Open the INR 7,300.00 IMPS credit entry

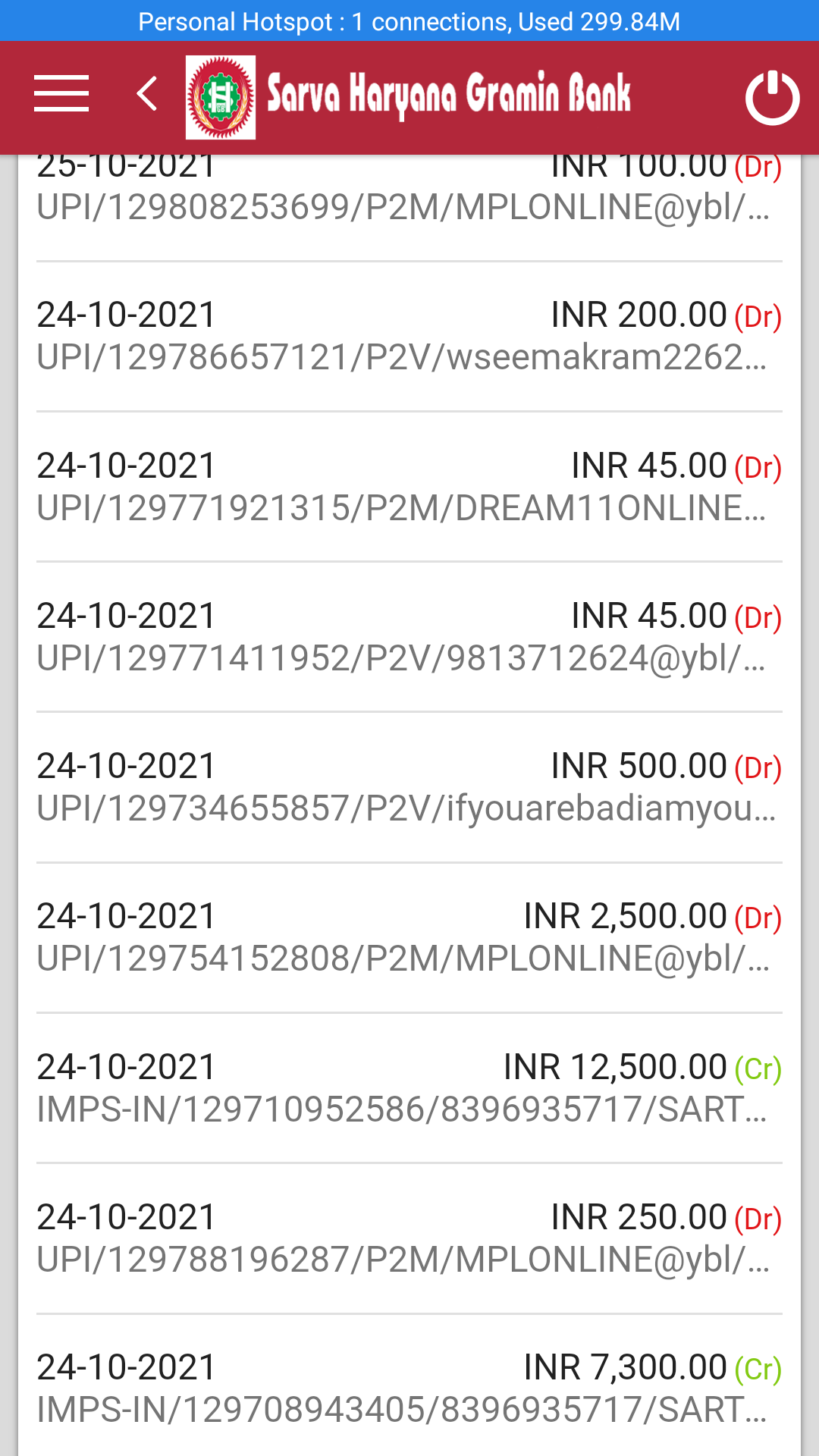point(409,1388)
